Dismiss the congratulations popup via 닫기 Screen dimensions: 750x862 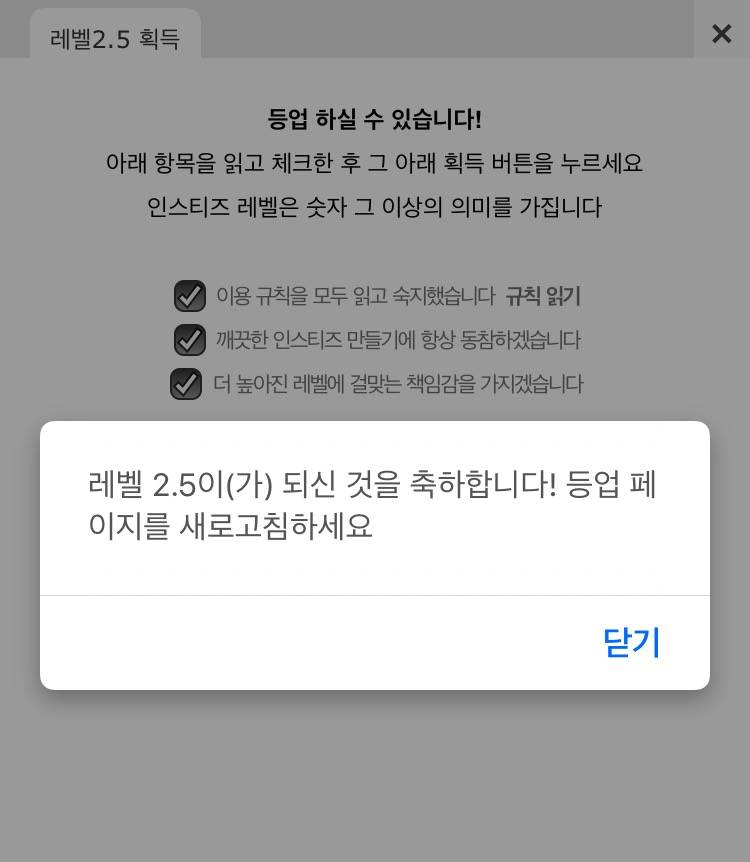[631, 643]
